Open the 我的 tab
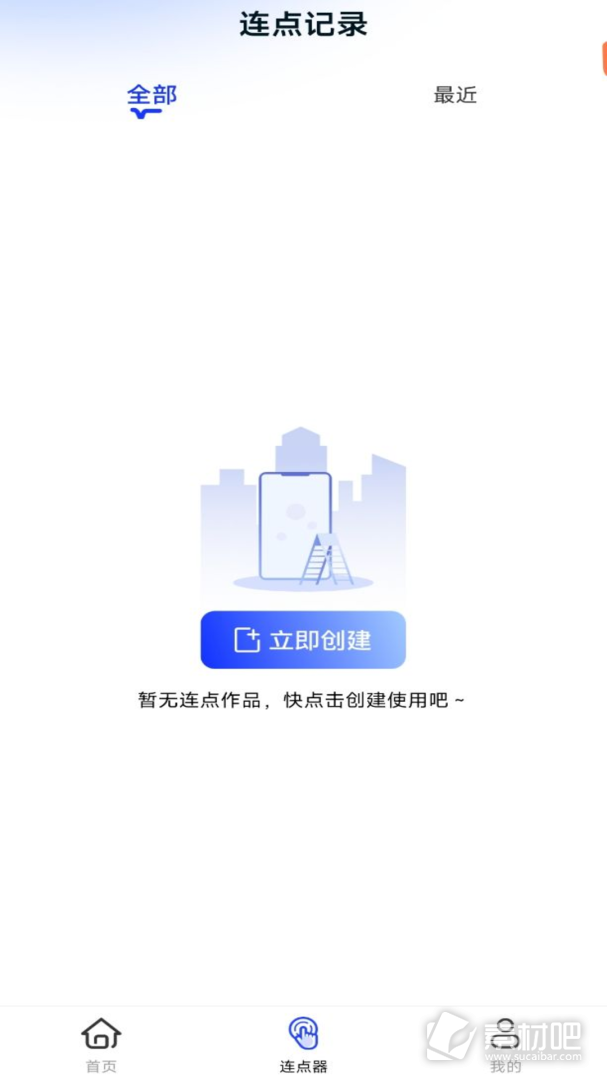607x1080 pixels. tap(505, 1045)
